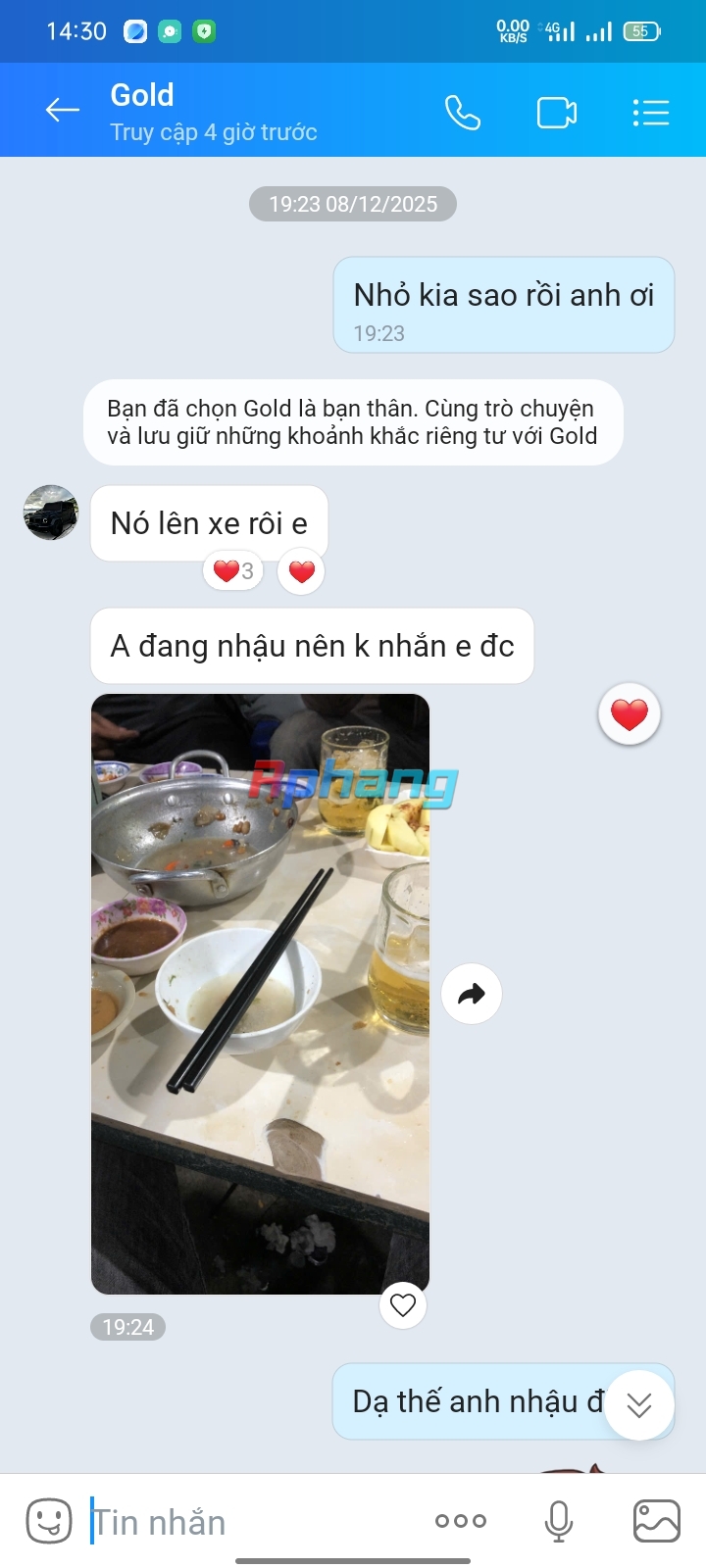Image resolution: width=706 pixels, height=1568 pixels.
Task: Open the chat options menu
Action: pyautogui.click(x=651, y=113)
